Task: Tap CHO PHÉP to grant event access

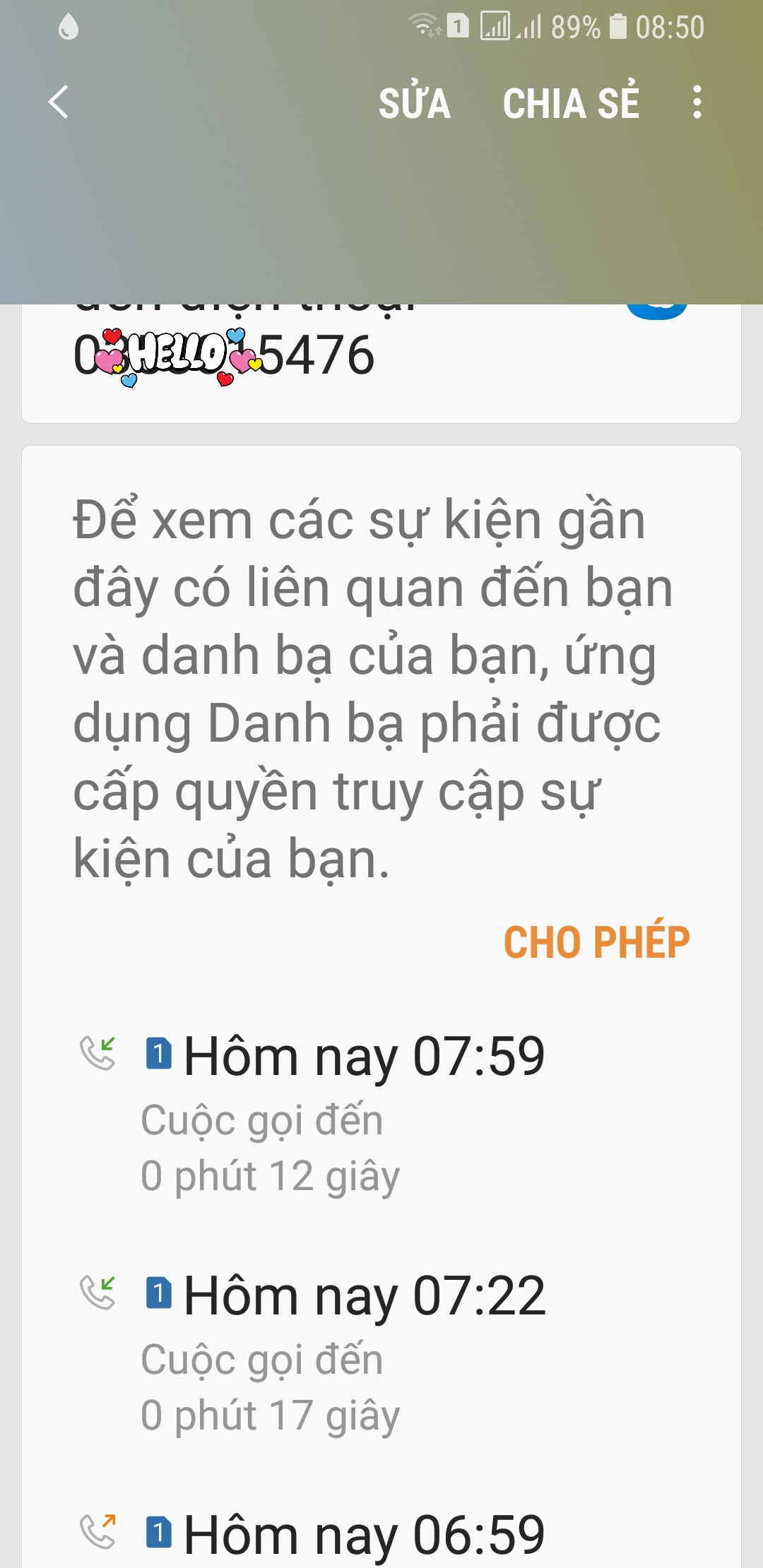Action: pos(596,942)
